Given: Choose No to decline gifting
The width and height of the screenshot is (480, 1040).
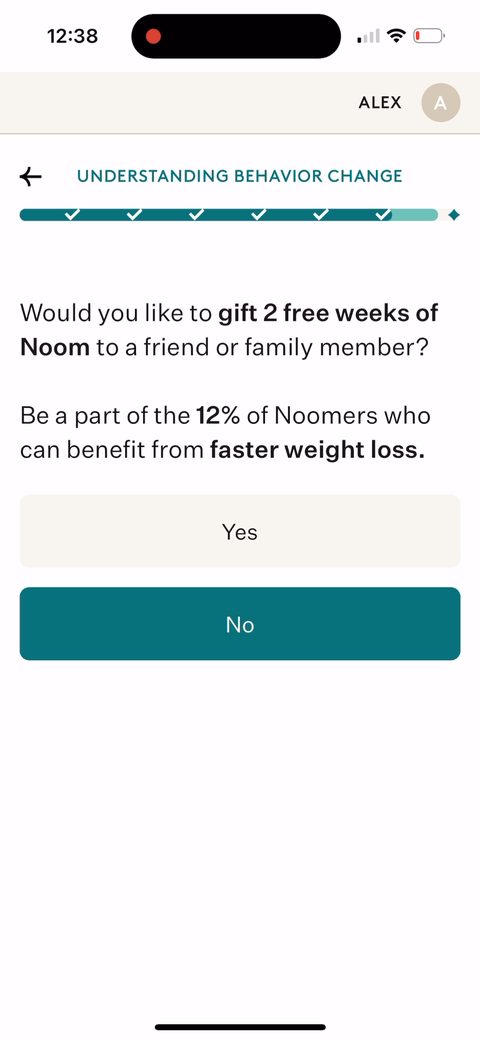Looking at the screenshot, I should (240, 624).
